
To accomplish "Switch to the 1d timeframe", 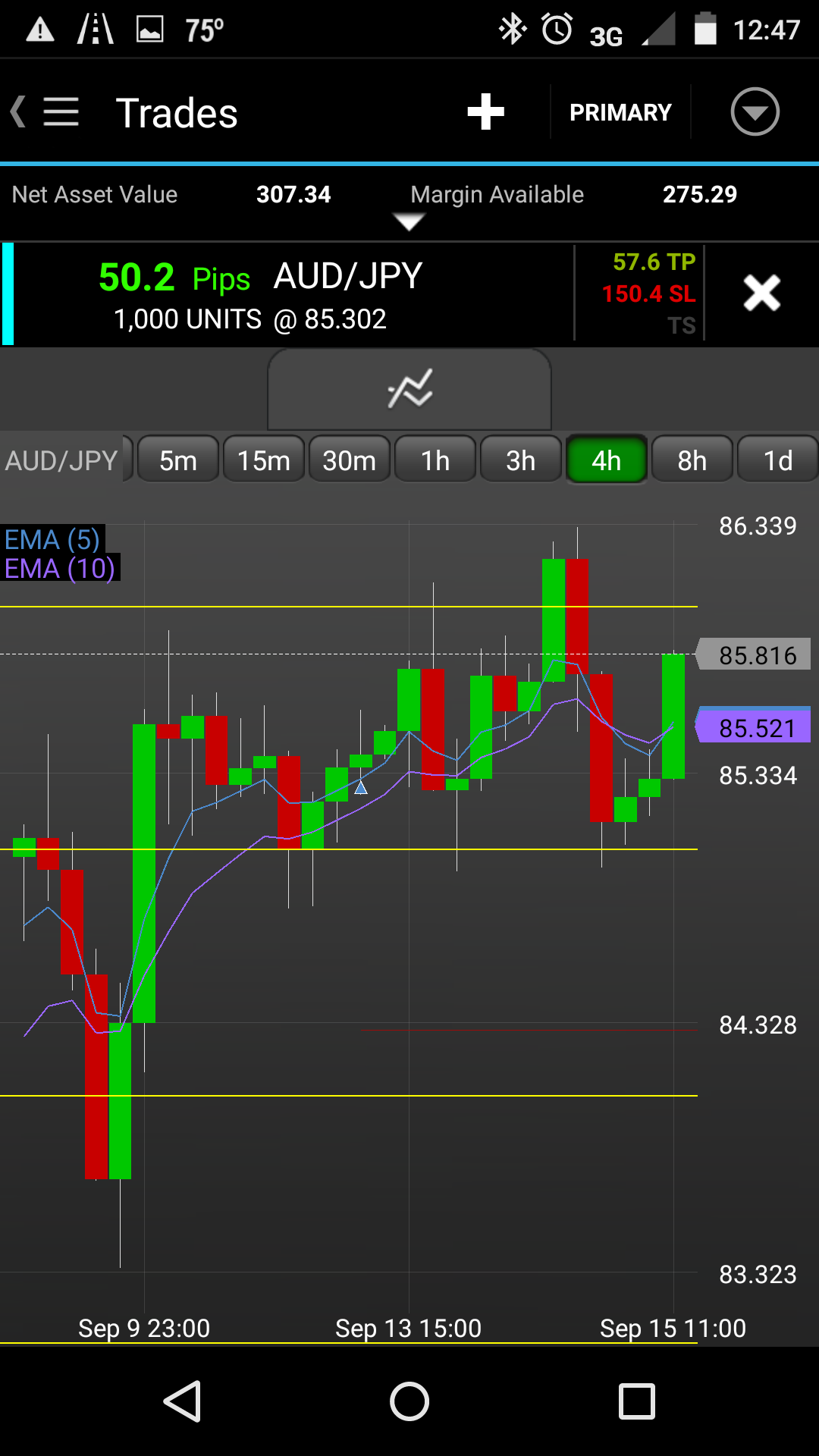I will click(778, 460).
